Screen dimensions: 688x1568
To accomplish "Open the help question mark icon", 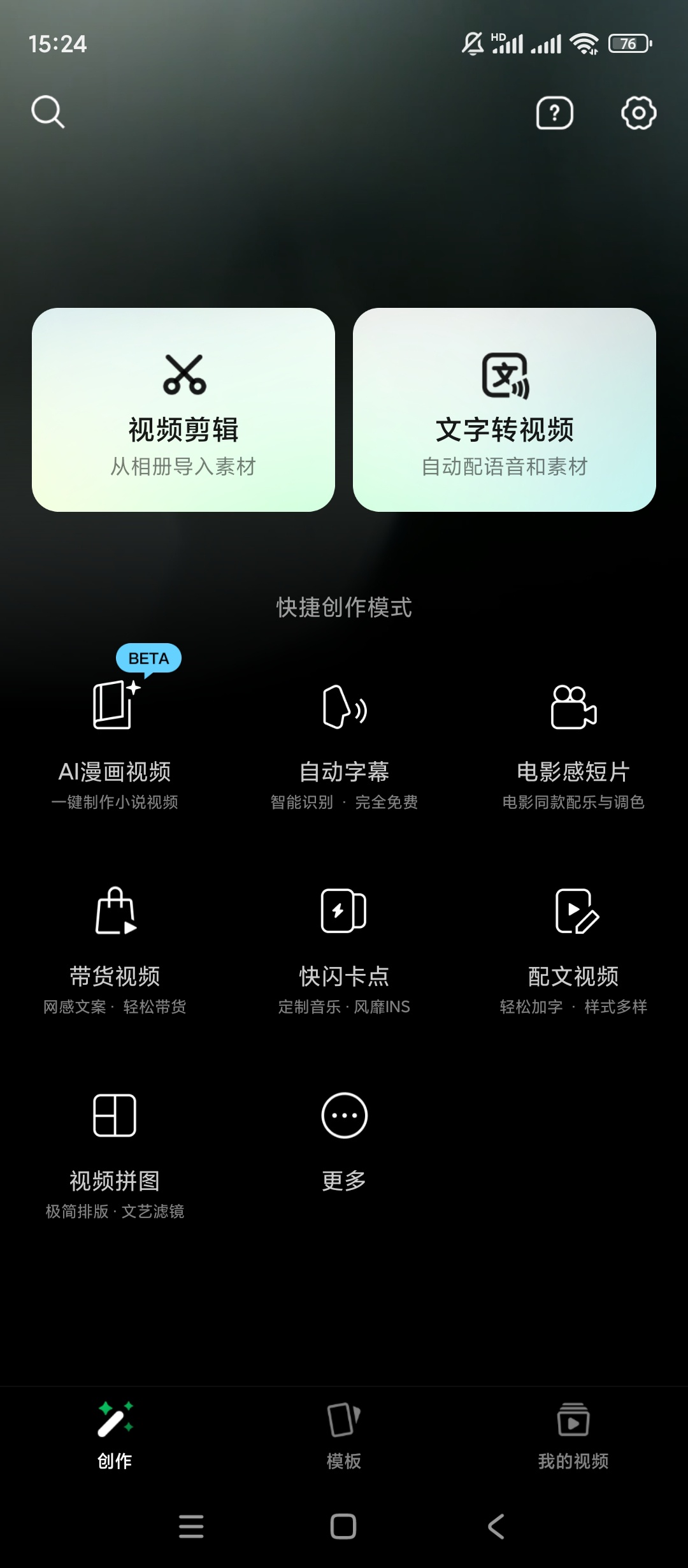I will 554,113.
